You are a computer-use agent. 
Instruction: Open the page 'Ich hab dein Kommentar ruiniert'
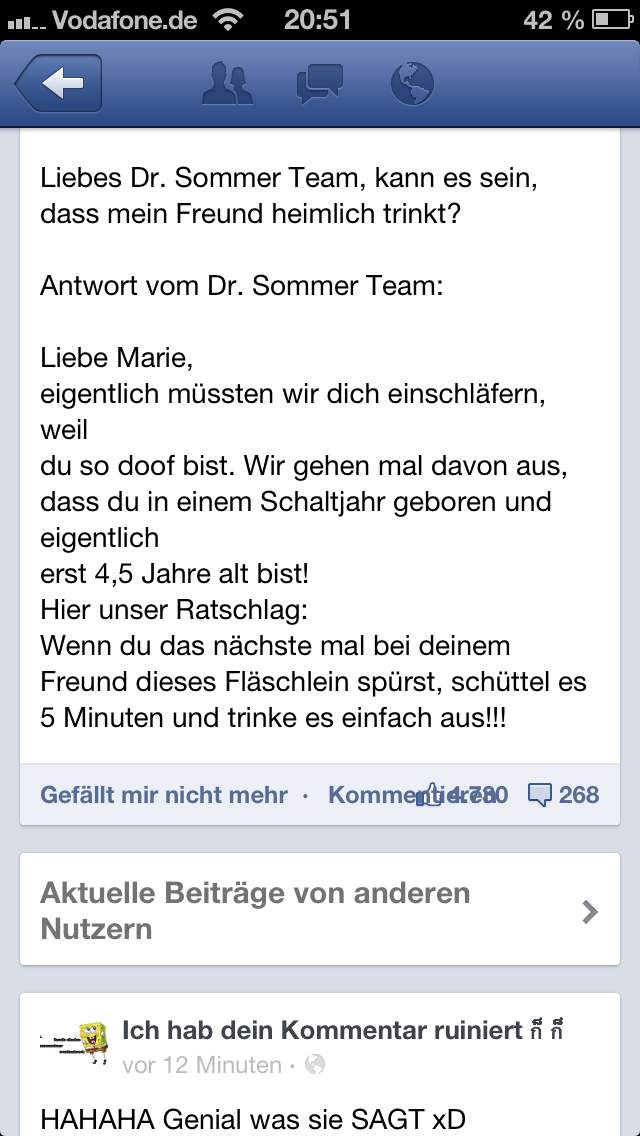coord(323,1029)
